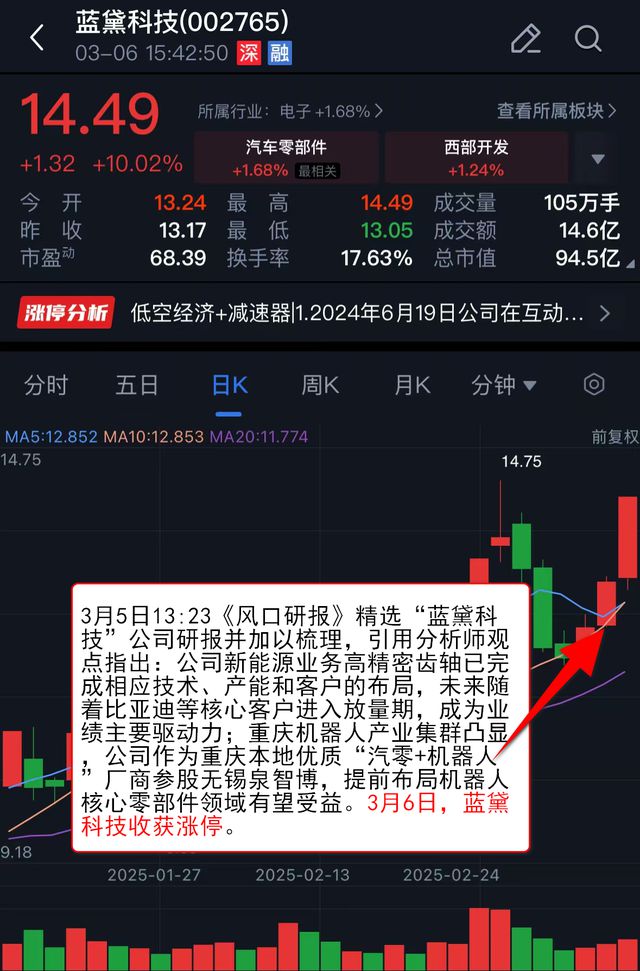Open the pencil edit icon
This screenshot has width=640, height=971.
525,38
